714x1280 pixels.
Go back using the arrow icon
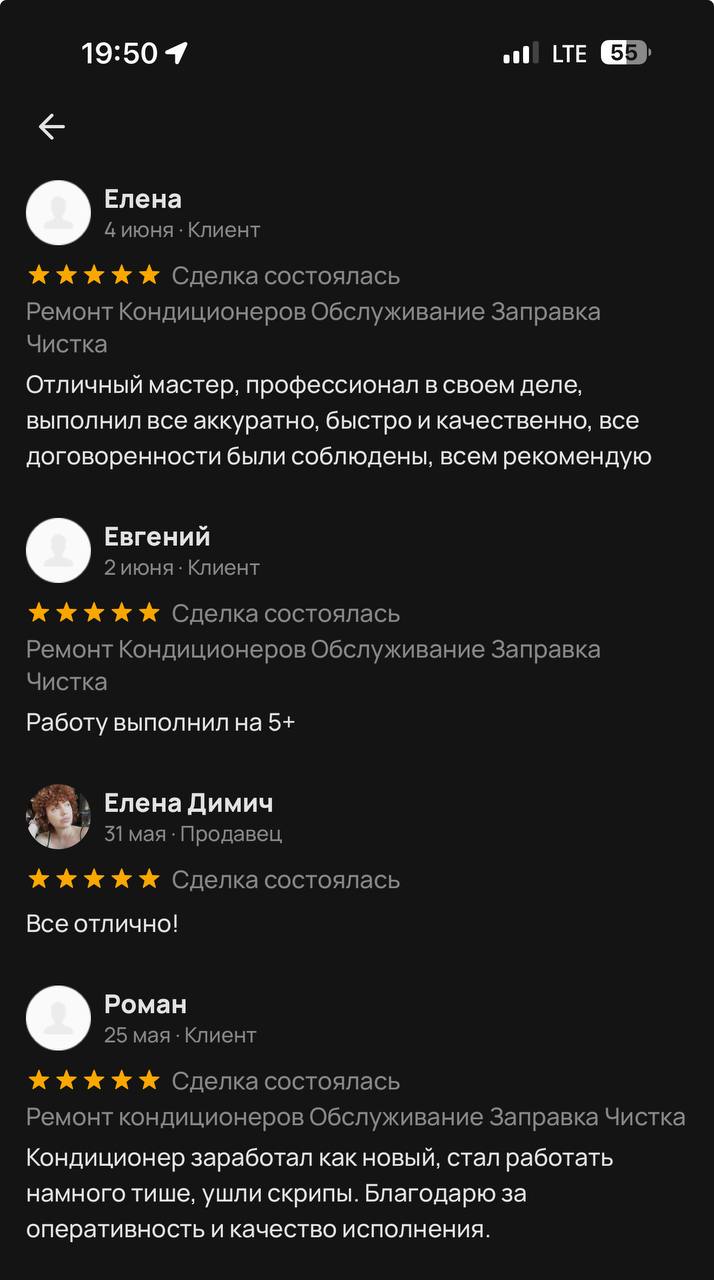51,126
